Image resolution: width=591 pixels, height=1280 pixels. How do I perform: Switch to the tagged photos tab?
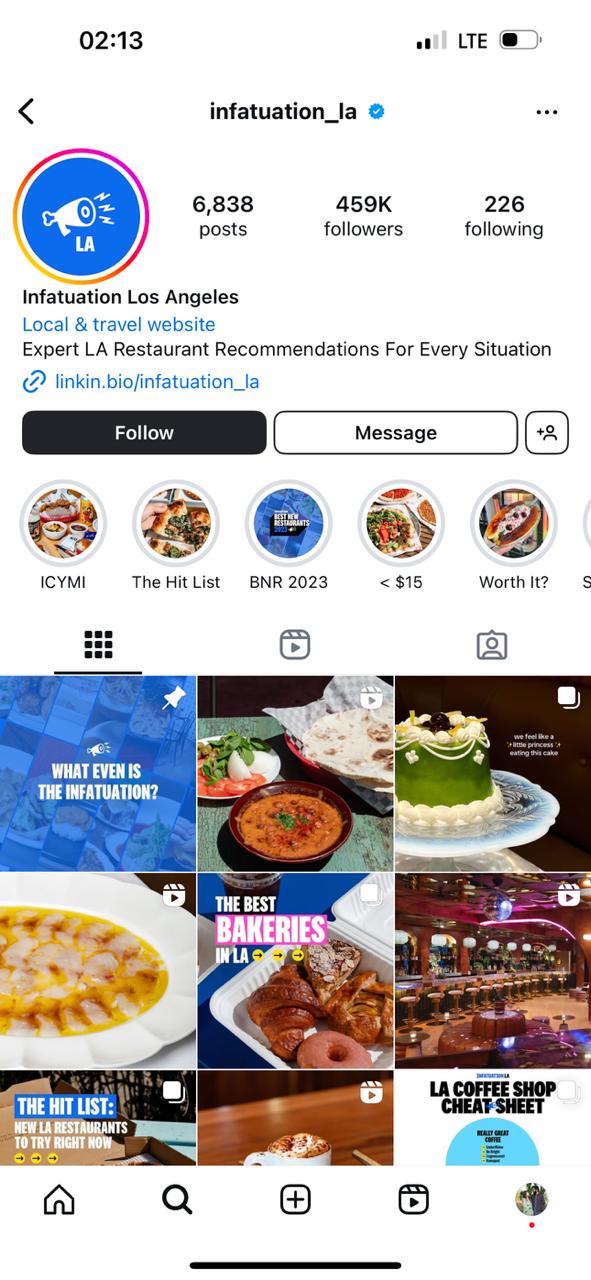[x=492, y=645]
